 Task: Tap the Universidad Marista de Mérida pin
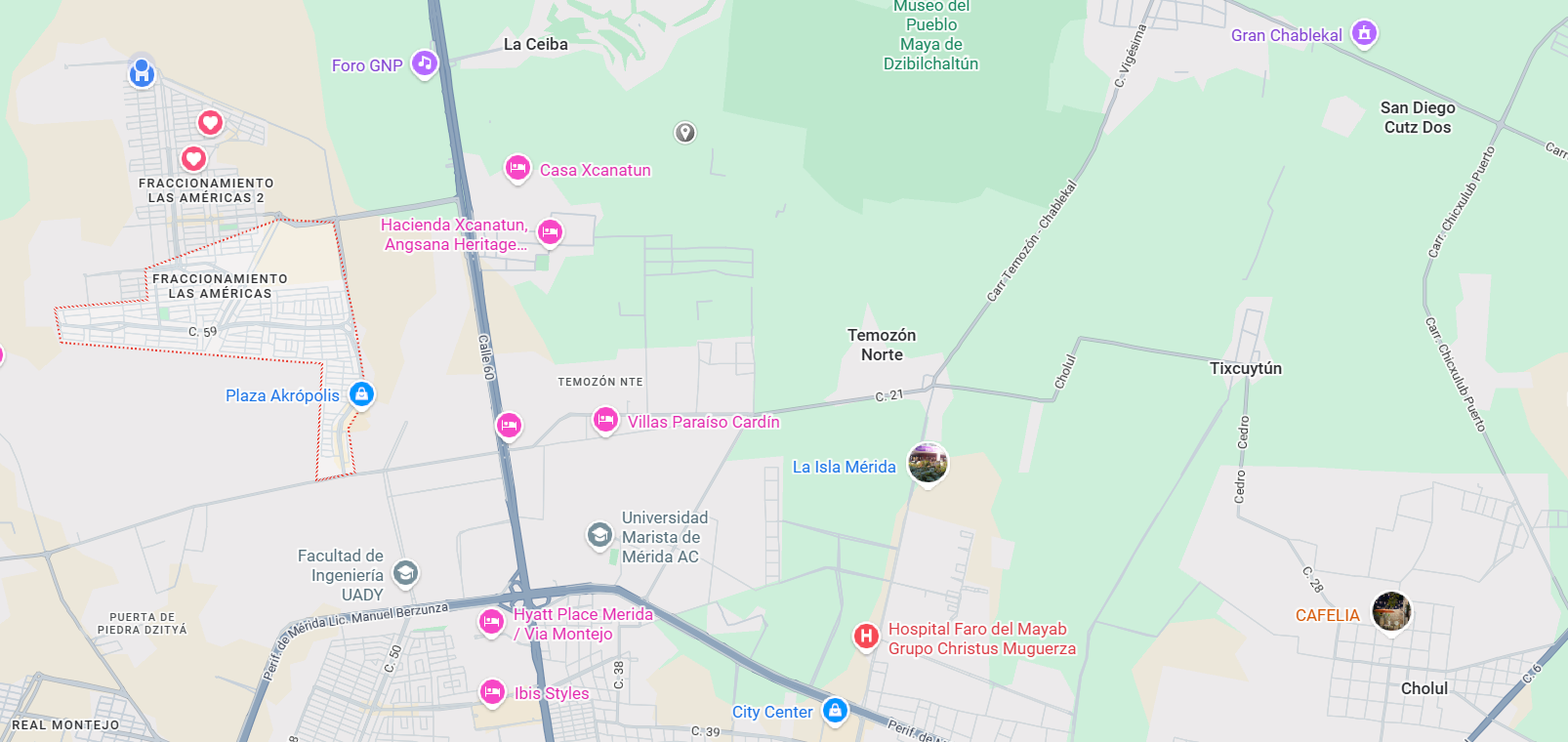pos(599,535)
